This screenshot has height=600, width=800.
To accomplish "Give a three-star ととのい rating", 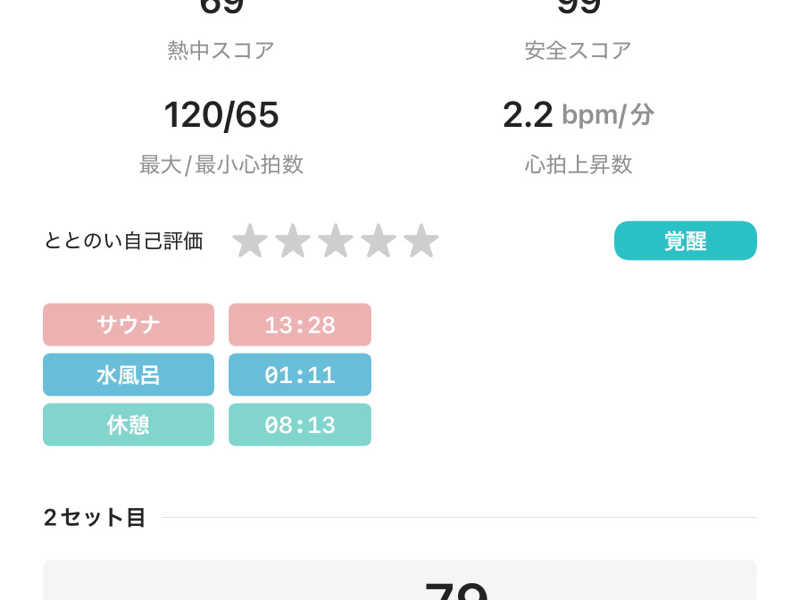I will click(335, 241).
